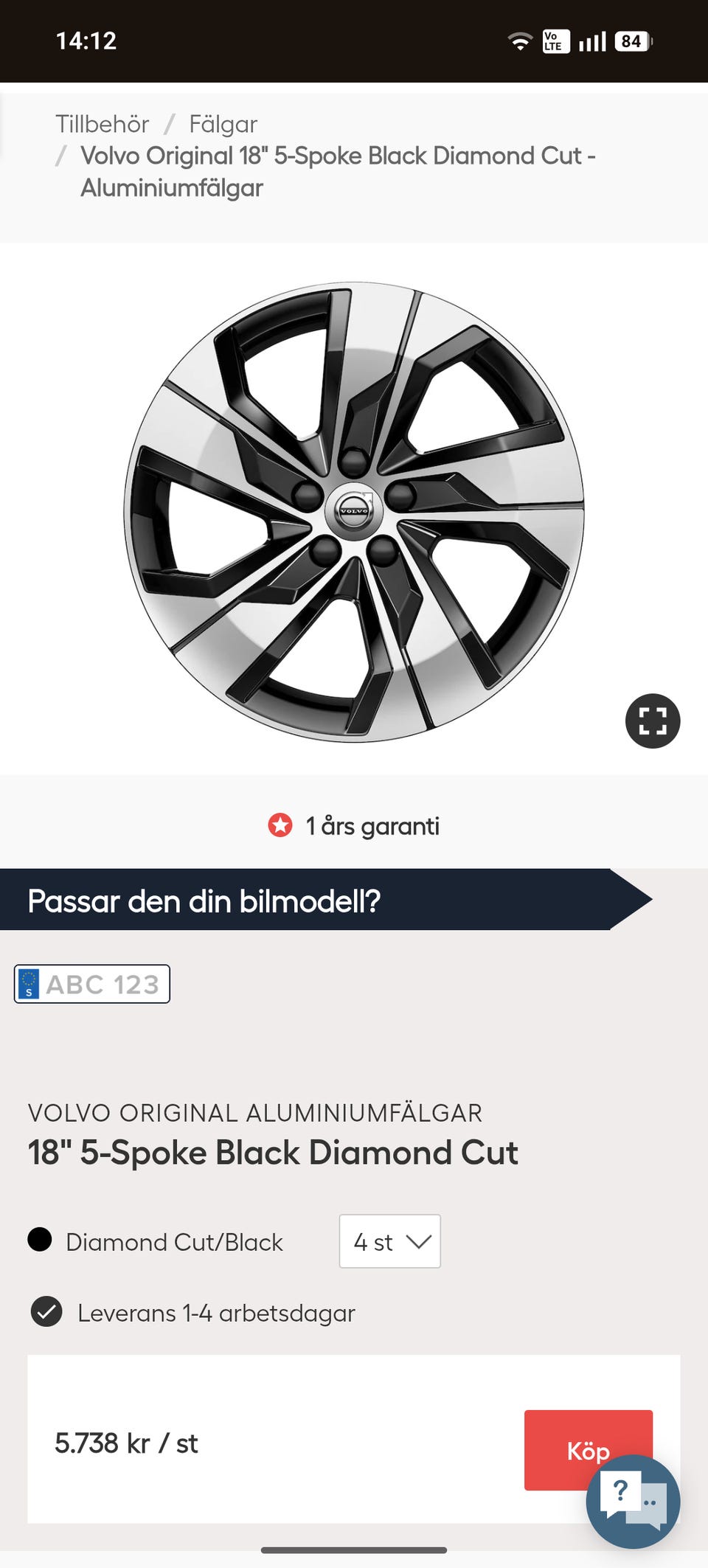Tap the red Köp button

point(588,1450)
